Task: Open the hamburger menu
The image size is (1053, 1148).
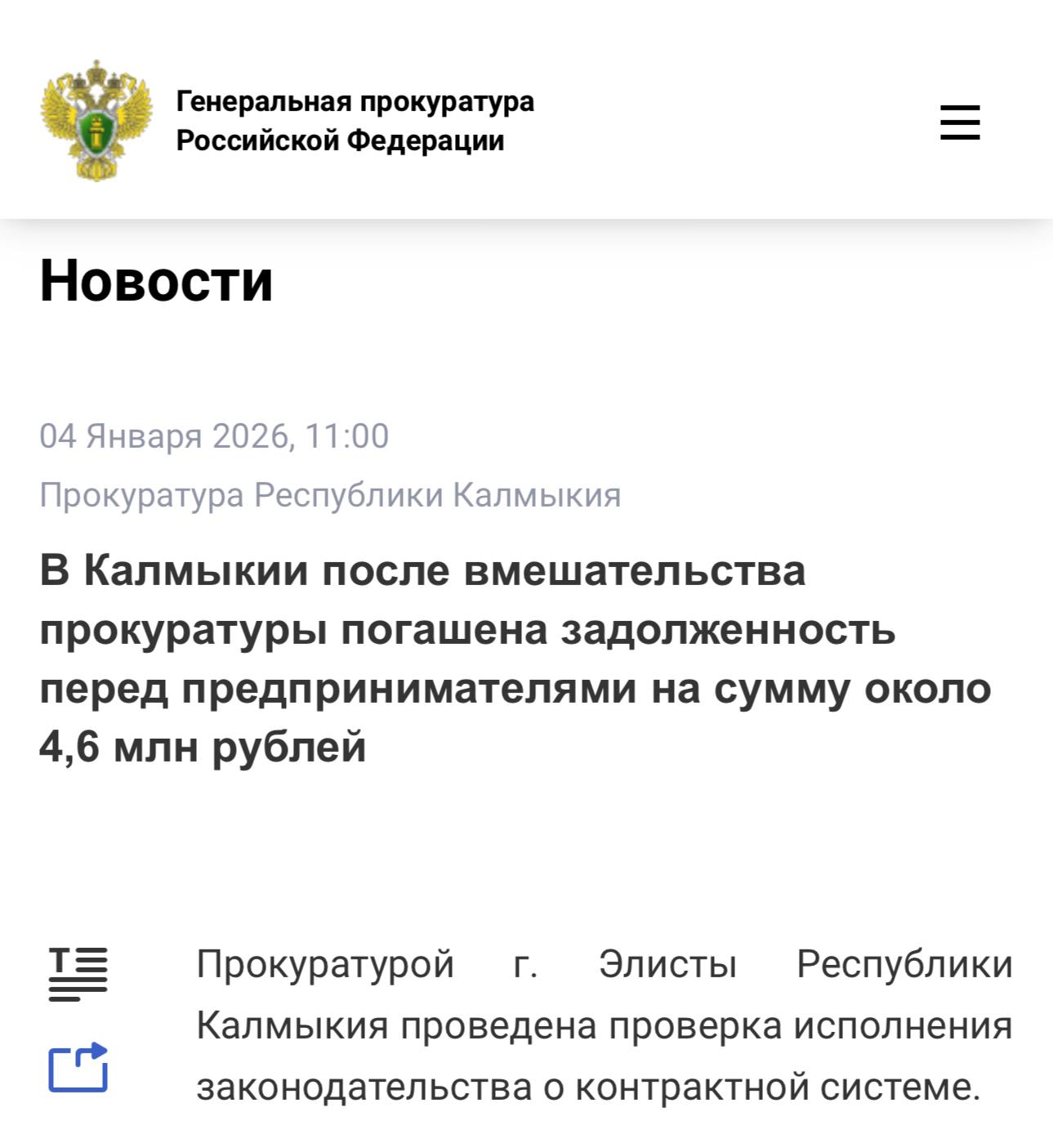Action: (959, 123)
